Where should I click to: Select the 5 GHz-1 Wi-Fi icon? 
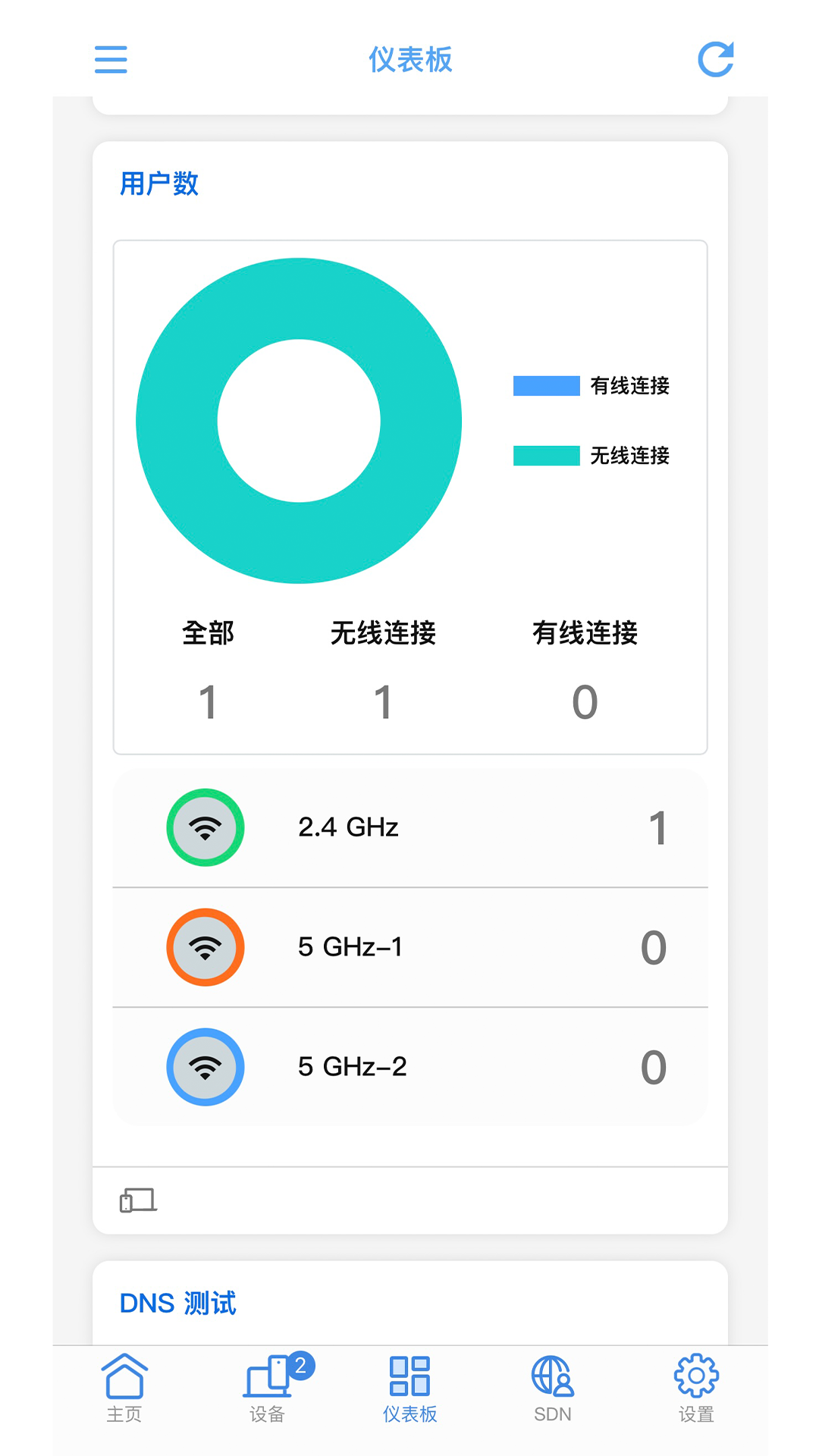pos(205,947)
